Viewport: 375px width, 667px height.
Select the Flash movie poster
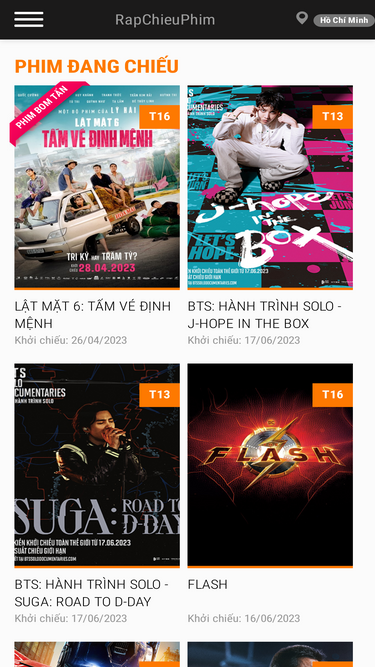[270, 465]
